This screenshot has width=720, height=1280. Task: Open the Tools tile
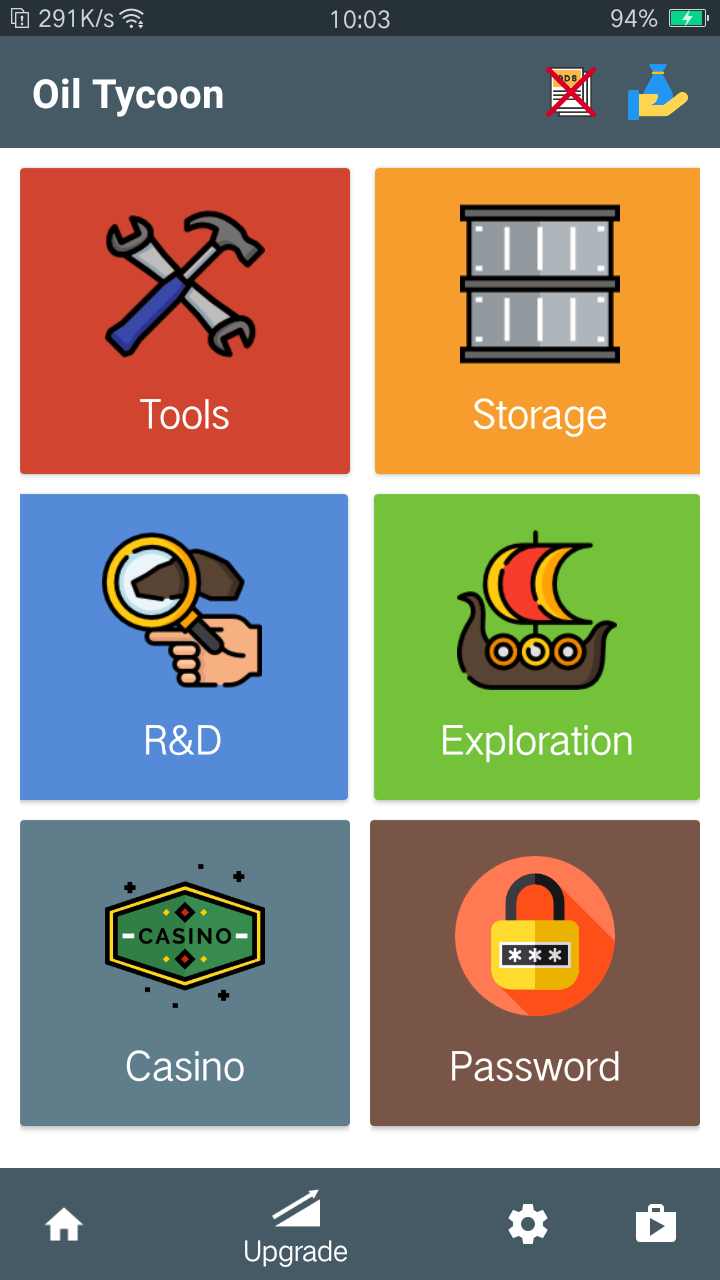(x=185, y=321)
